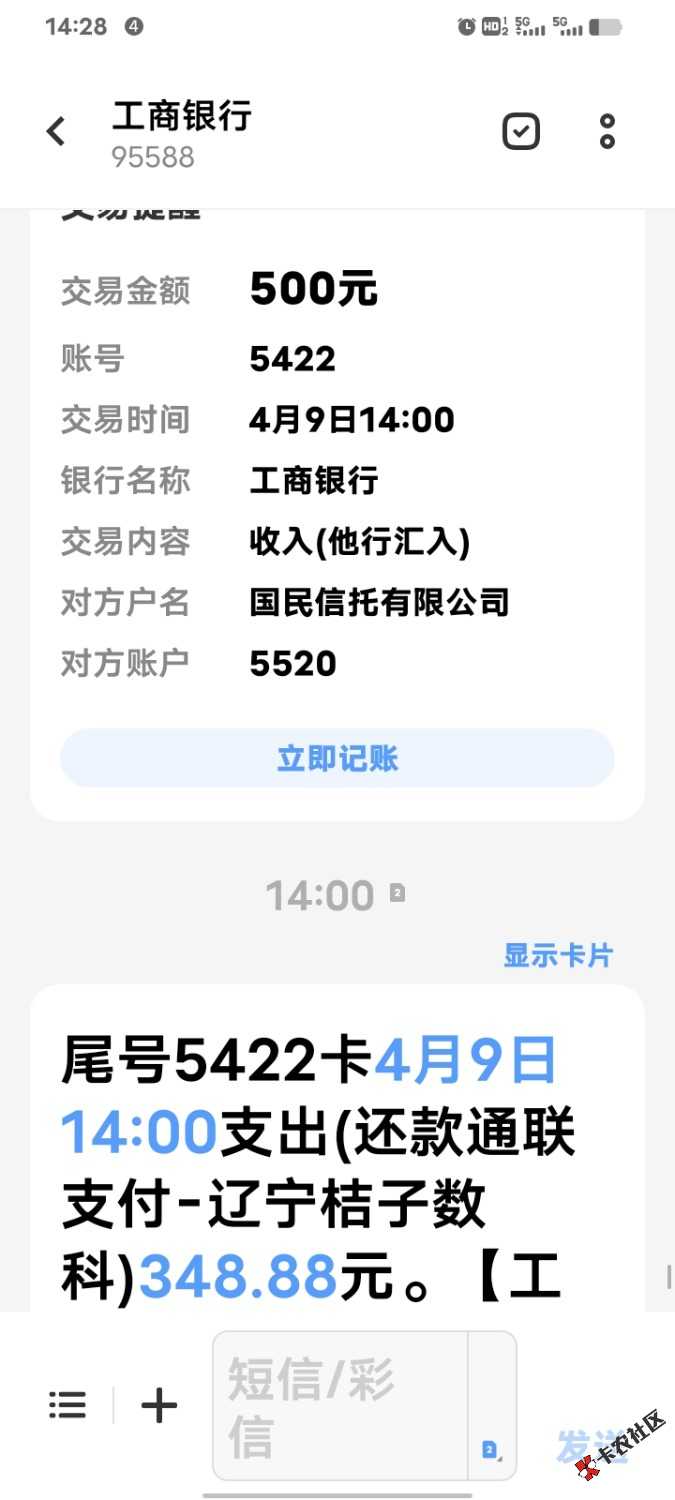
Task: Tap the 立即记账 button
Action: point(337,758)
